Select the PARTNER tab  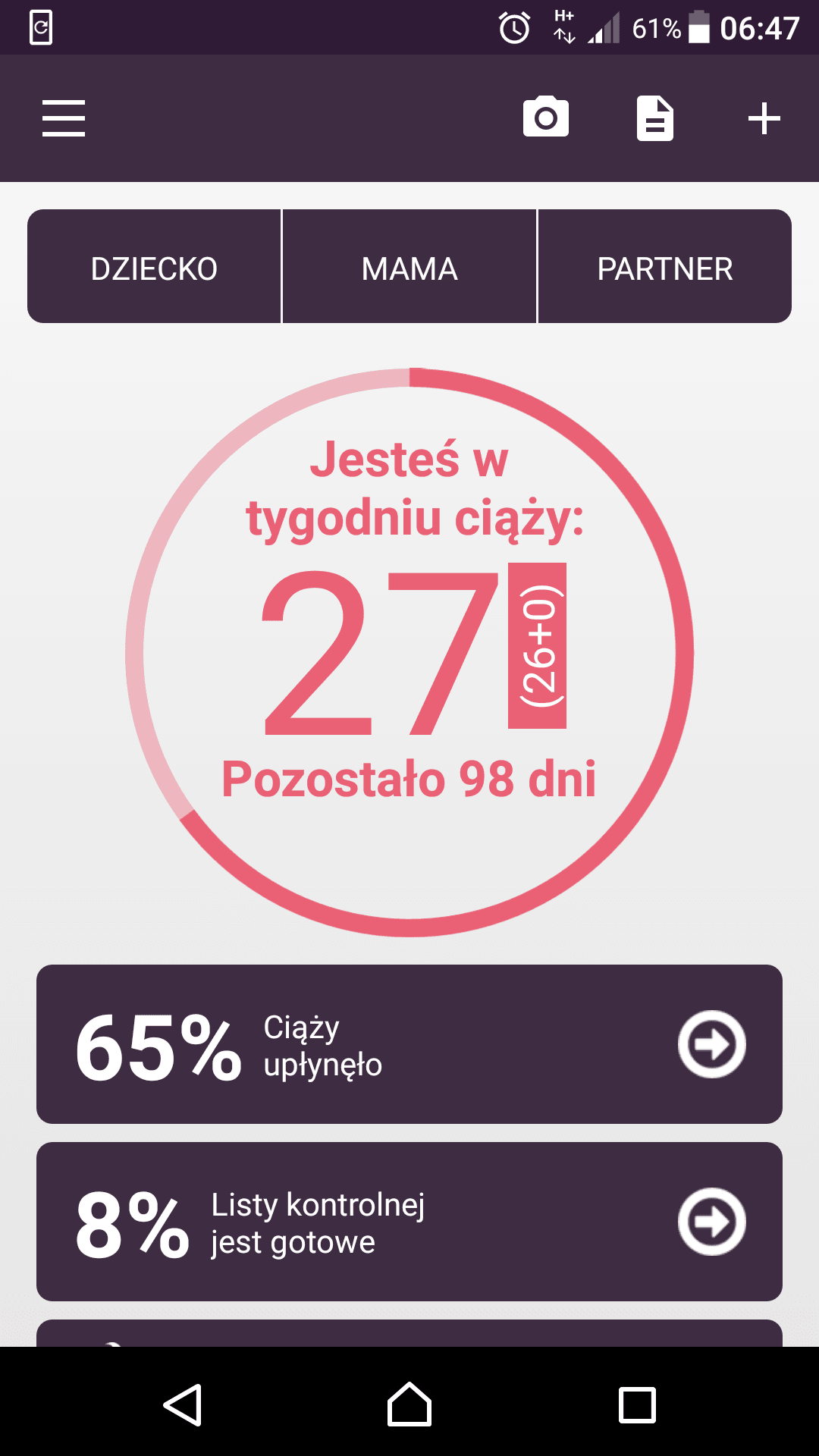[664, 268]
